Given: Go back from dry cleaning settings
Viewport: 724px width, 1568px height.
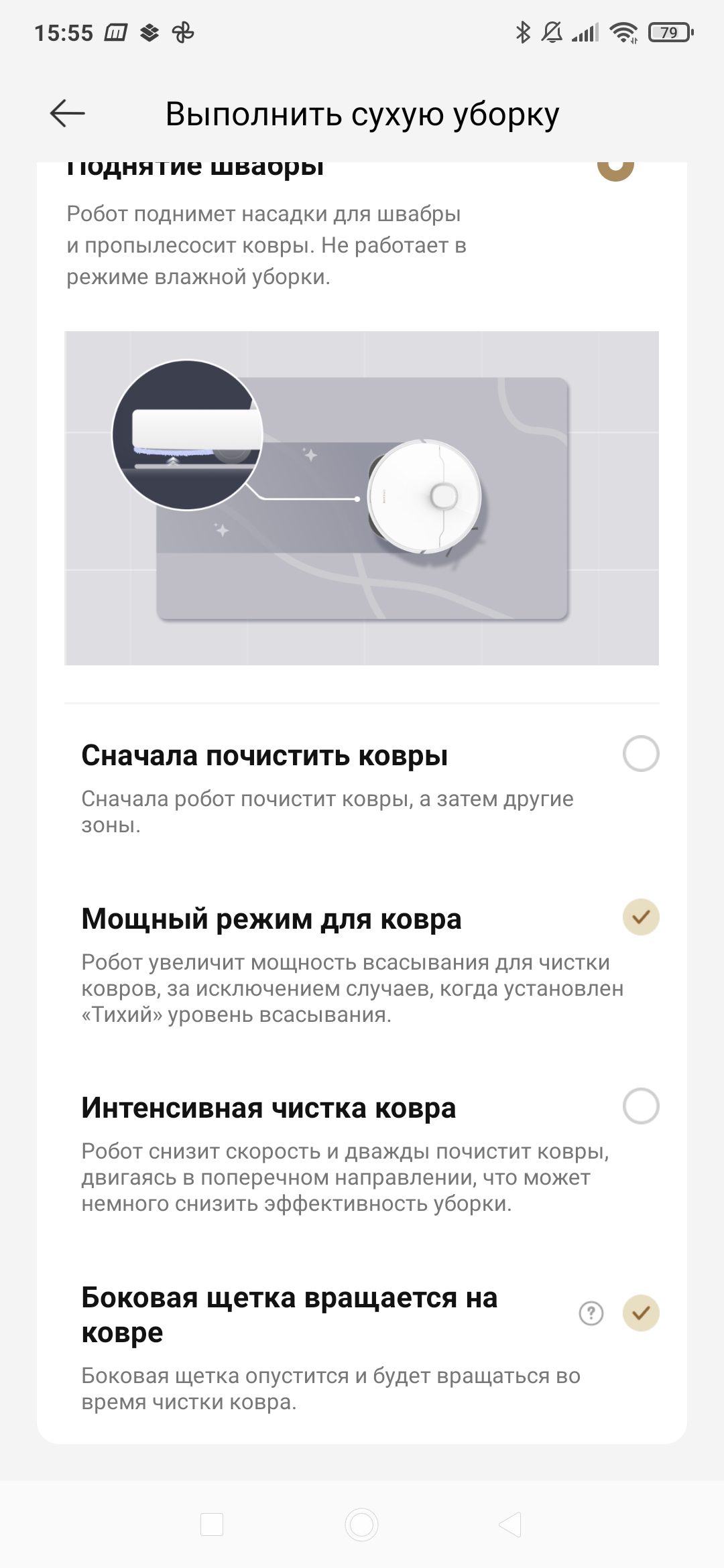Looking at the screenshot, I should pos(67,113).
